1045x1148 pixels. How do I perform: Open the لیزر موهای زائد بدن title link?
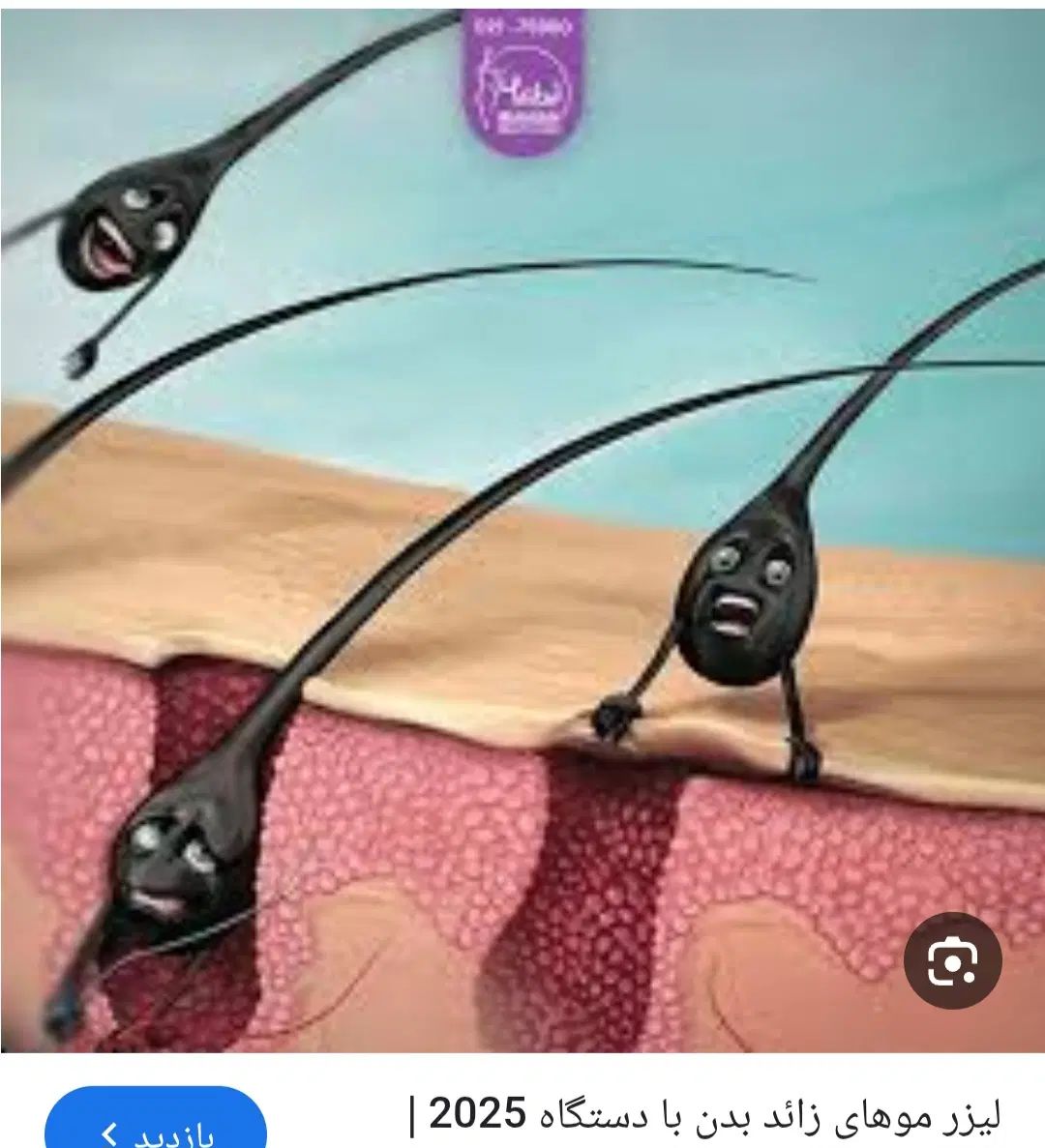click(x=706, y=1115)
